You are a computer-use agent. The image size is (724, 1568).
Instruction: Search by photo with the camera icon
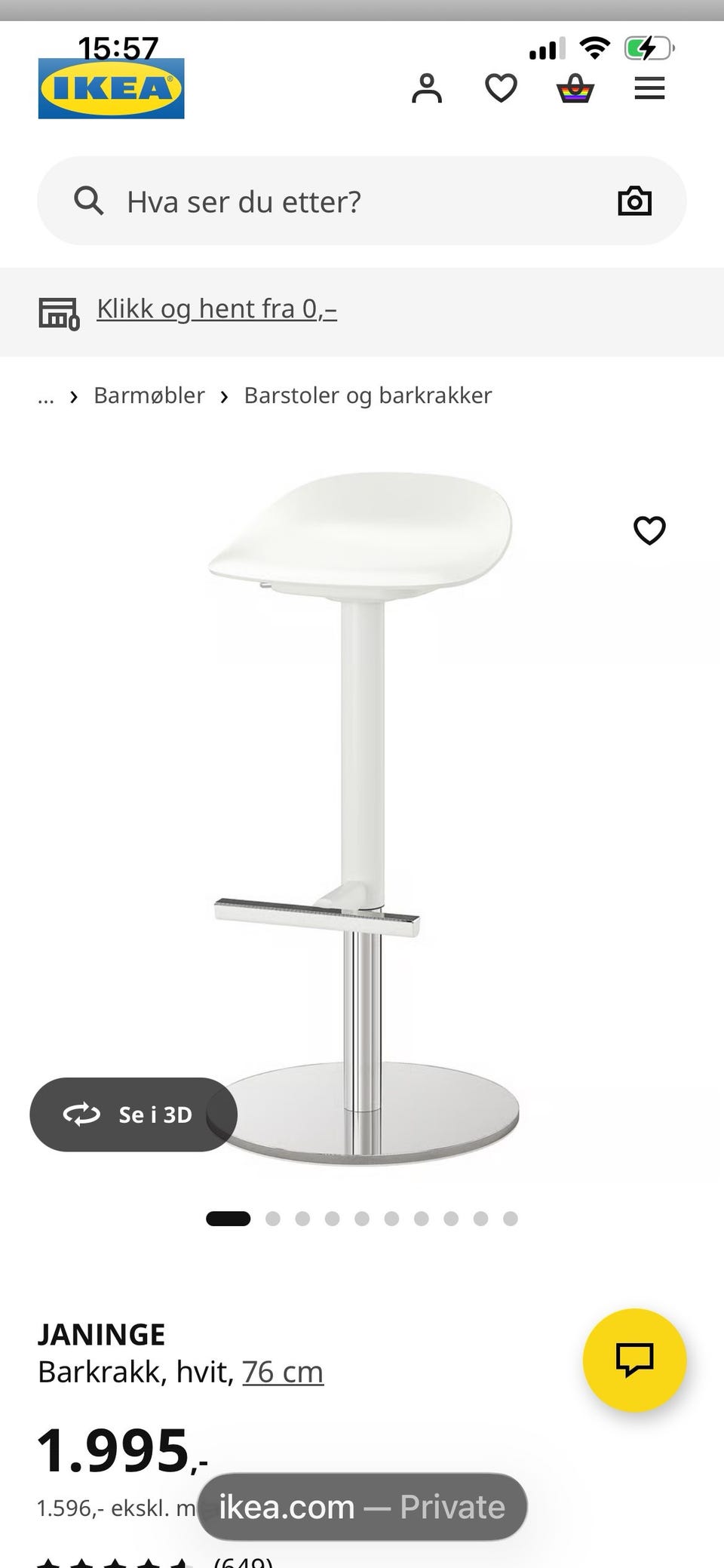coord(634,201)
